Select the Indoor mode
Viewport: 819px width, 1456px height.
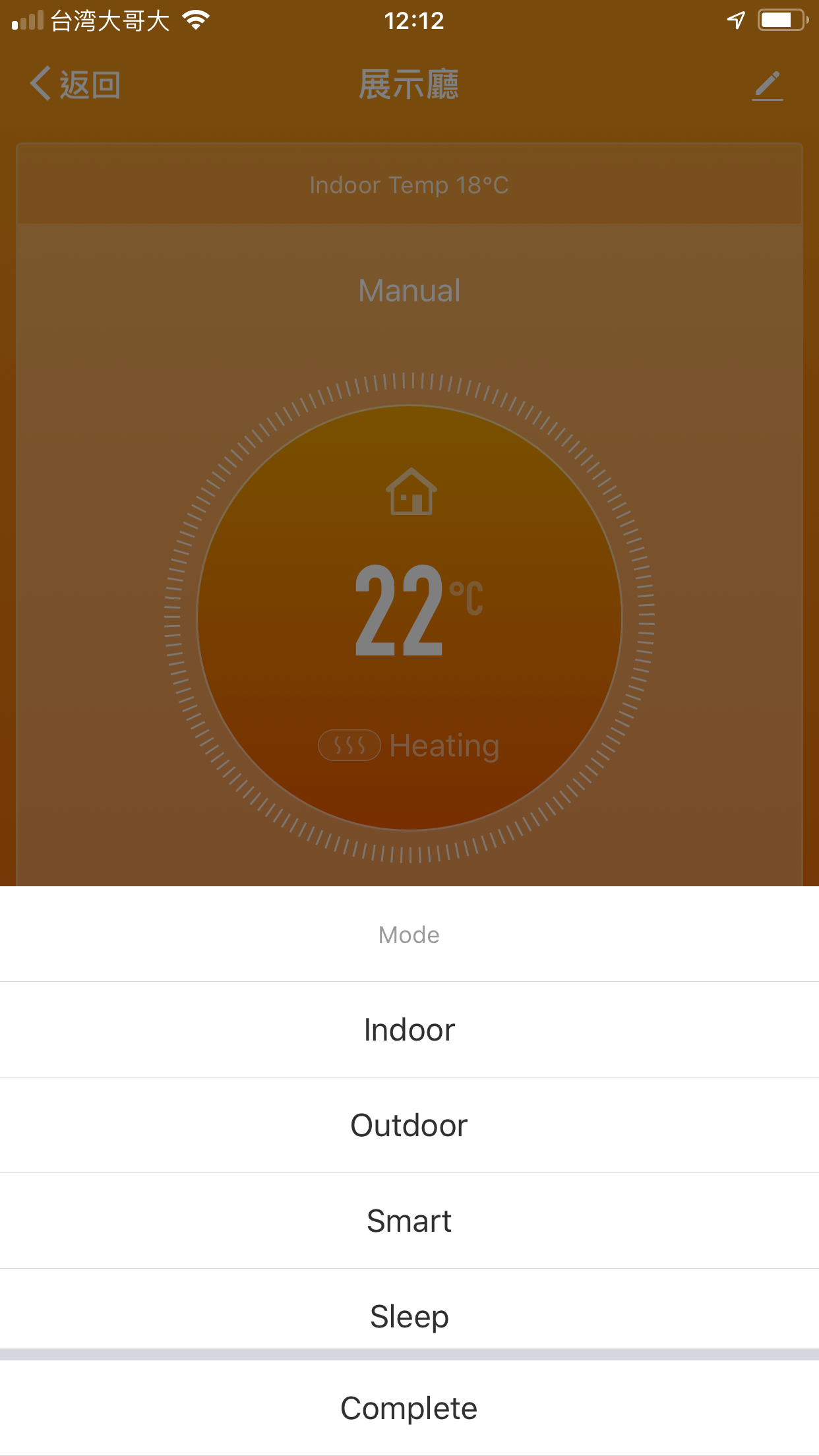(x=409, y=1029)
